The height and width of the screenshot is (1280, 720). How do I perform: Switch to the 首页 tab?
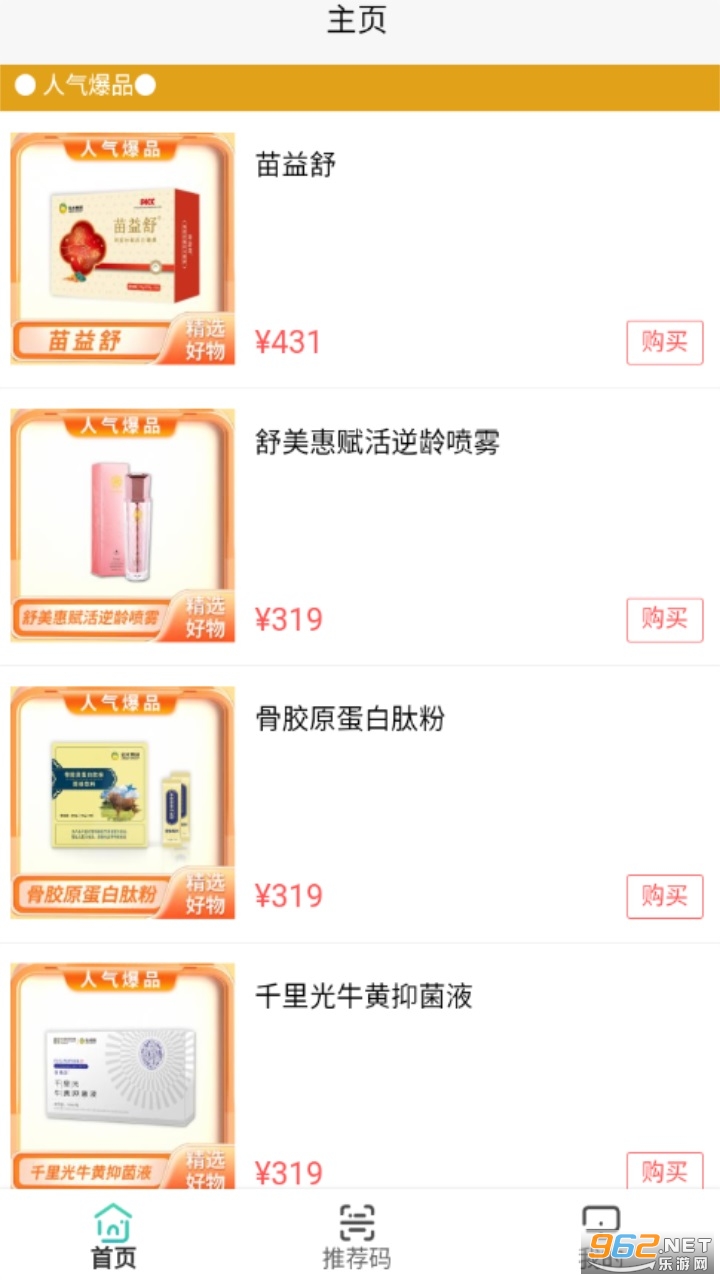(x=114, y=1237)
